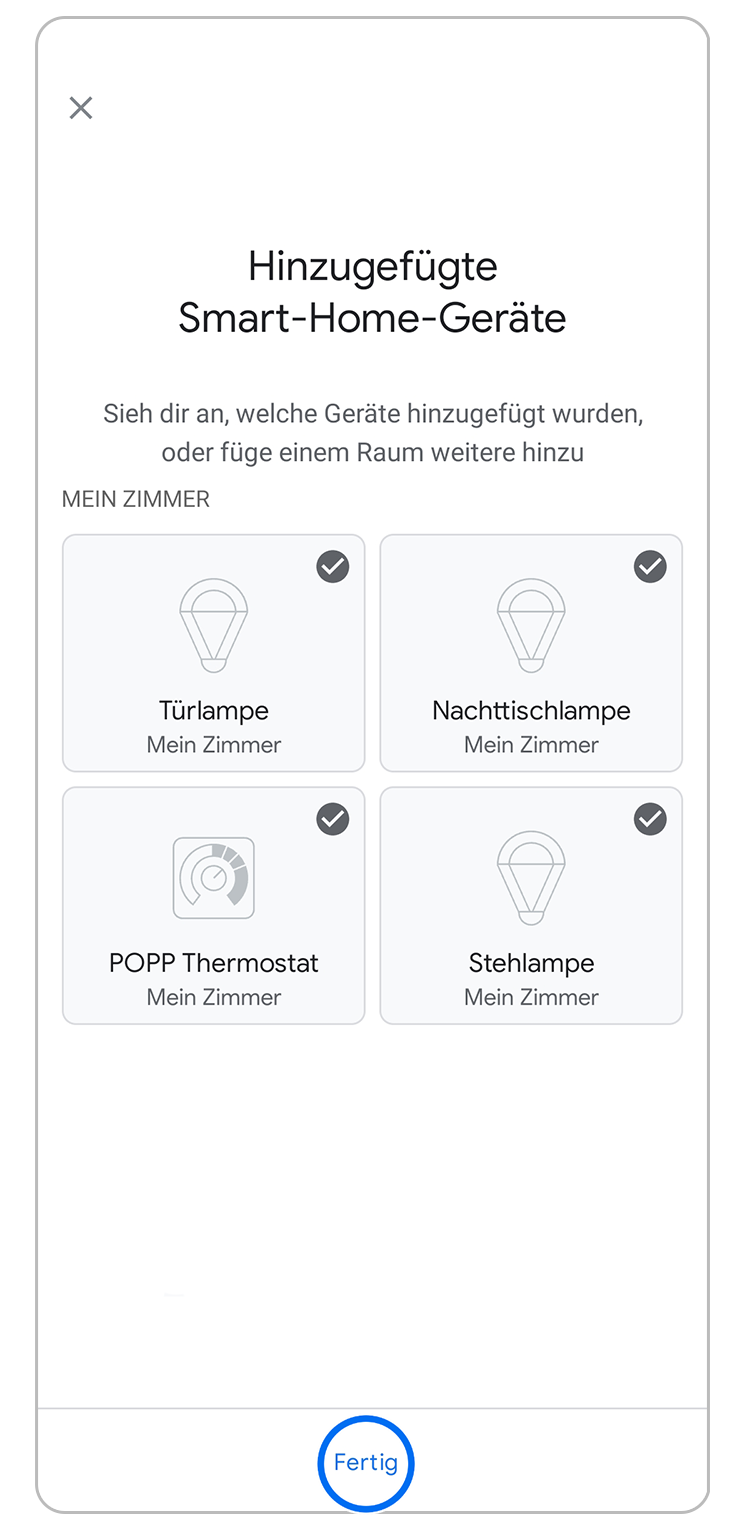
Task: Close the added devices screen
Action: [x=81, y=108]
